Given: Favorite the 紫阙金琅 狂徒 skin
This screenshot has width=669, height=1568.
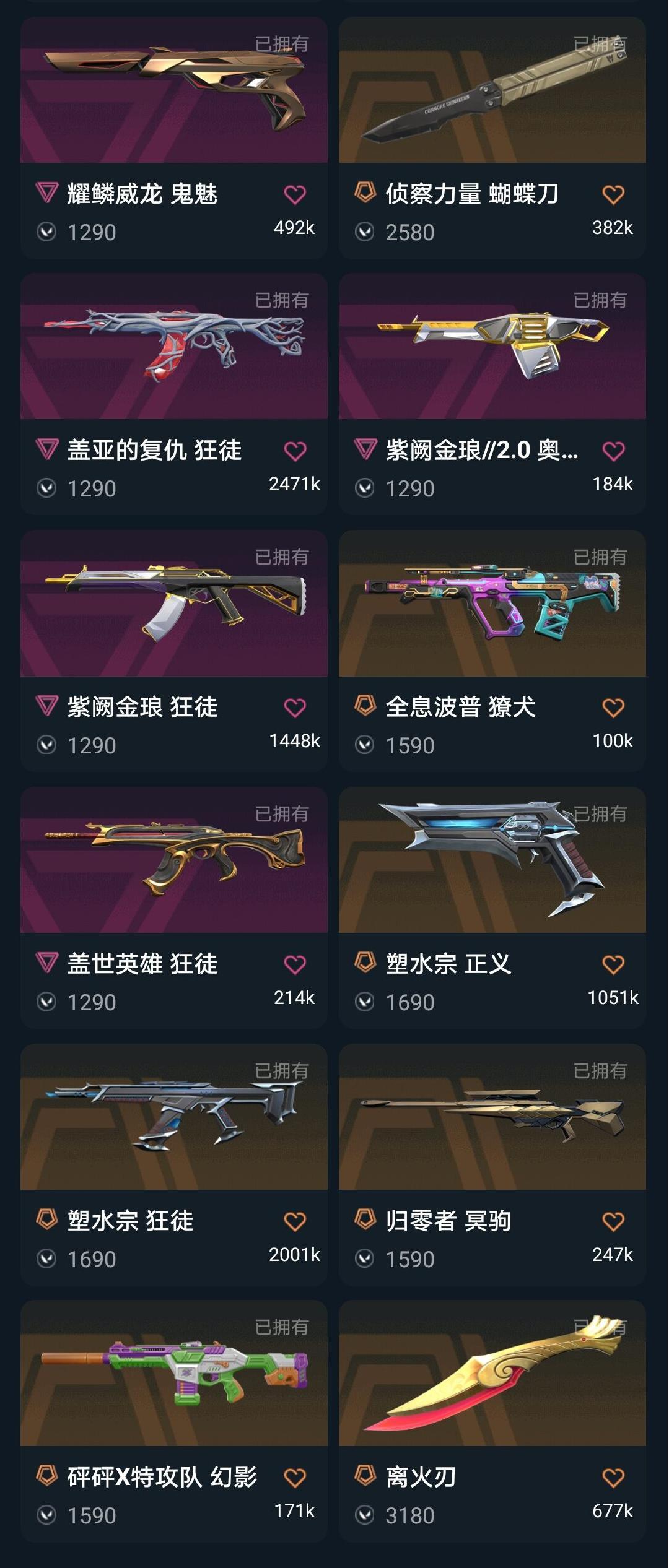Looking at the screenshot, I should (295, 708).
